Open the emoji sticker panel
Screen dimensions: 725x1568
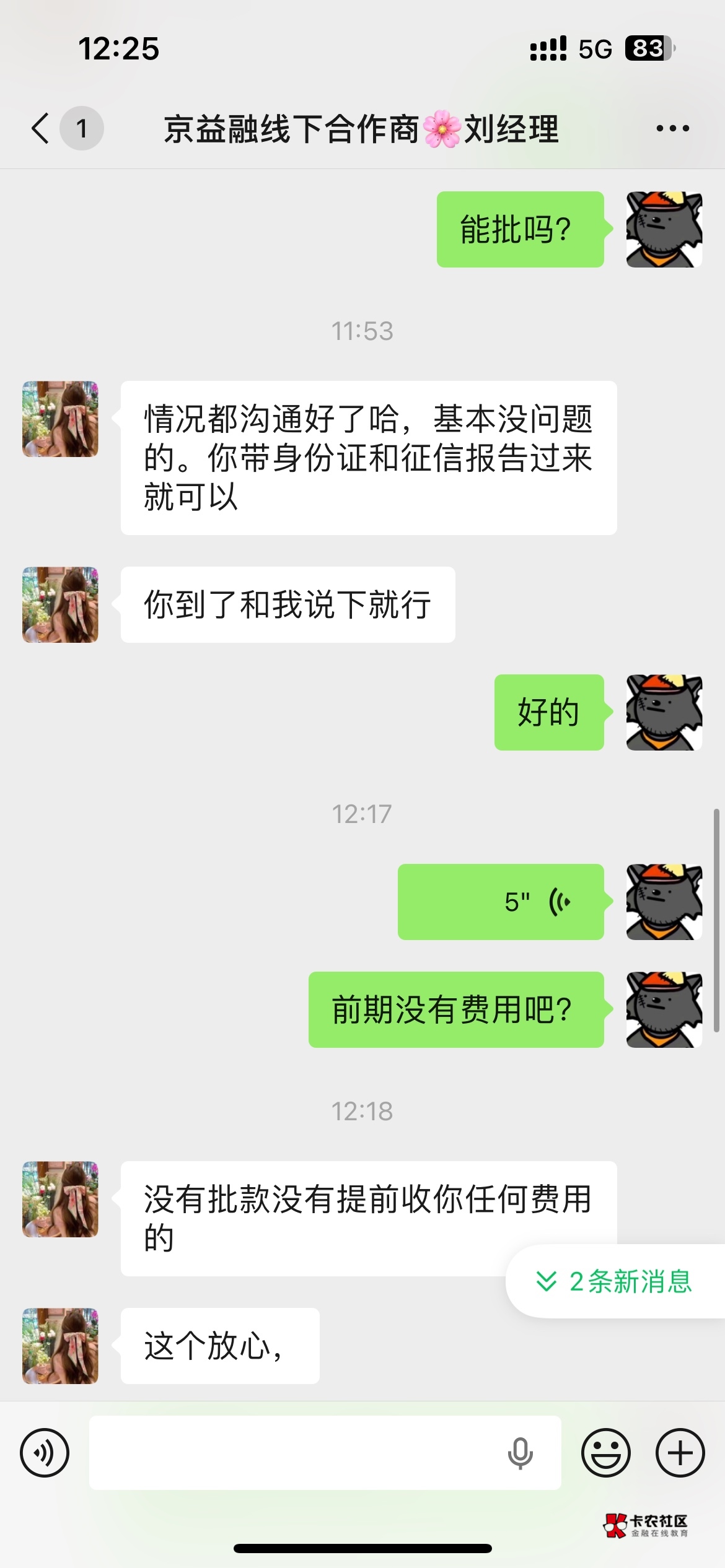(606, 1453)
